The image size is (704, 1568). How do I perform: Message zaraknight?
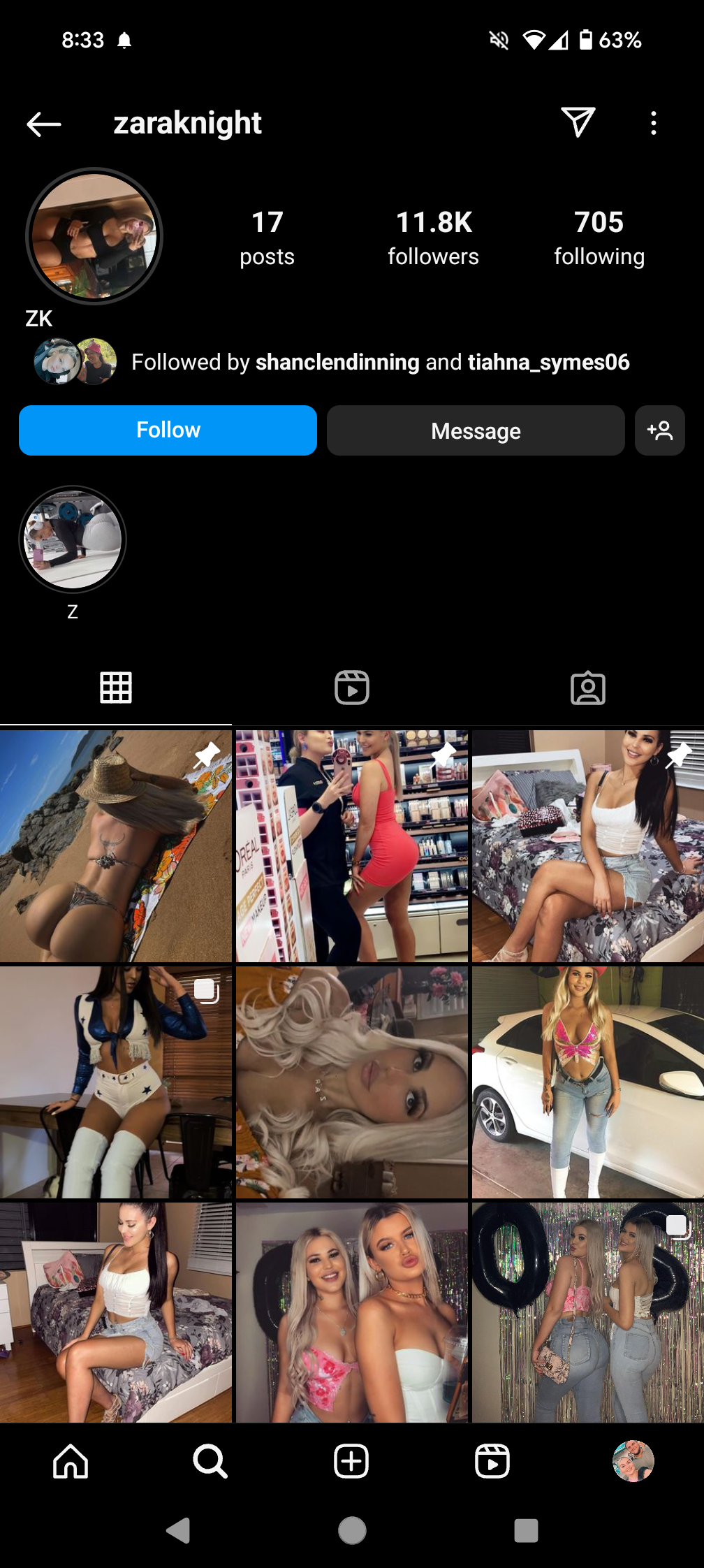[476, 430]
